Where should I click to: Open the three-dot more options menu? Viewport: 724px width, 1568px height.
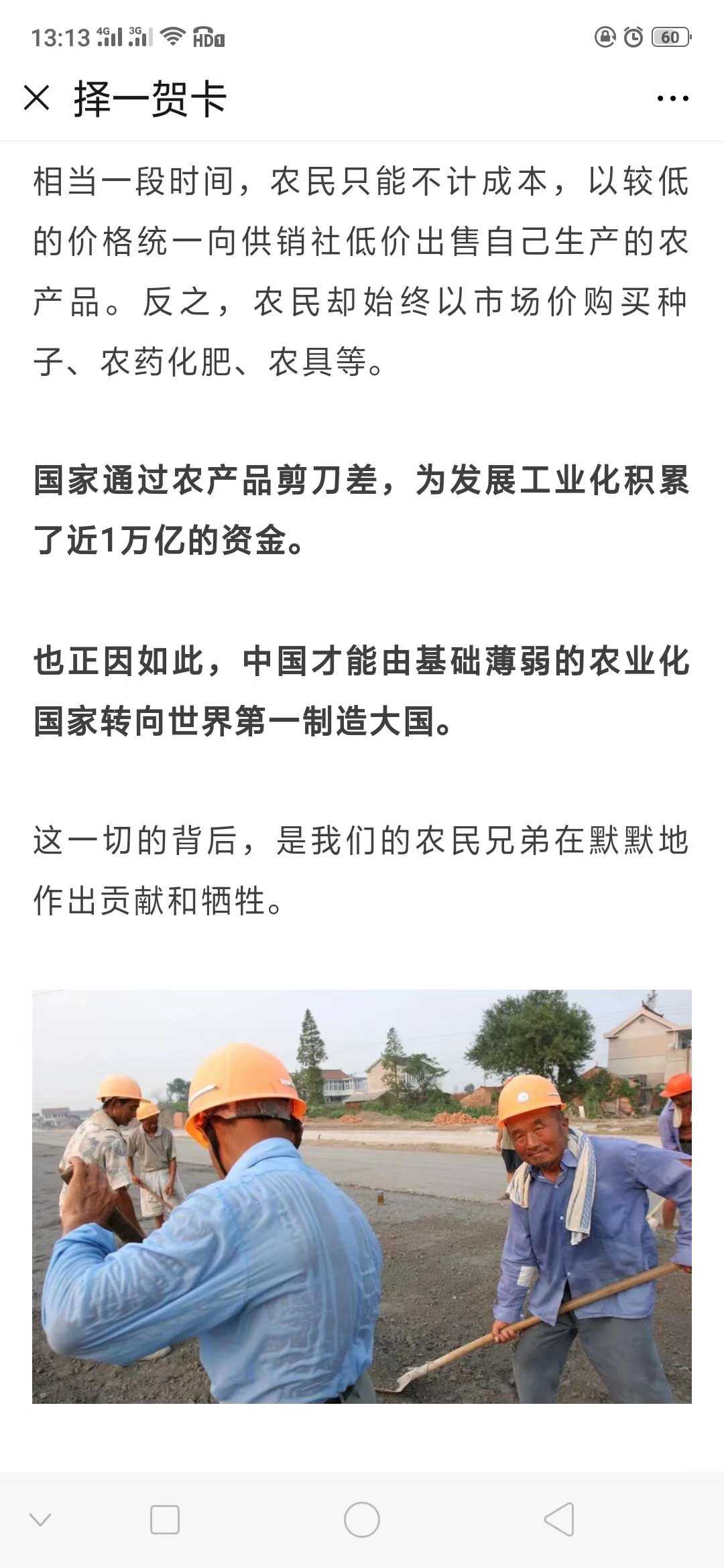pyautogui.click(x=672, y=99)
